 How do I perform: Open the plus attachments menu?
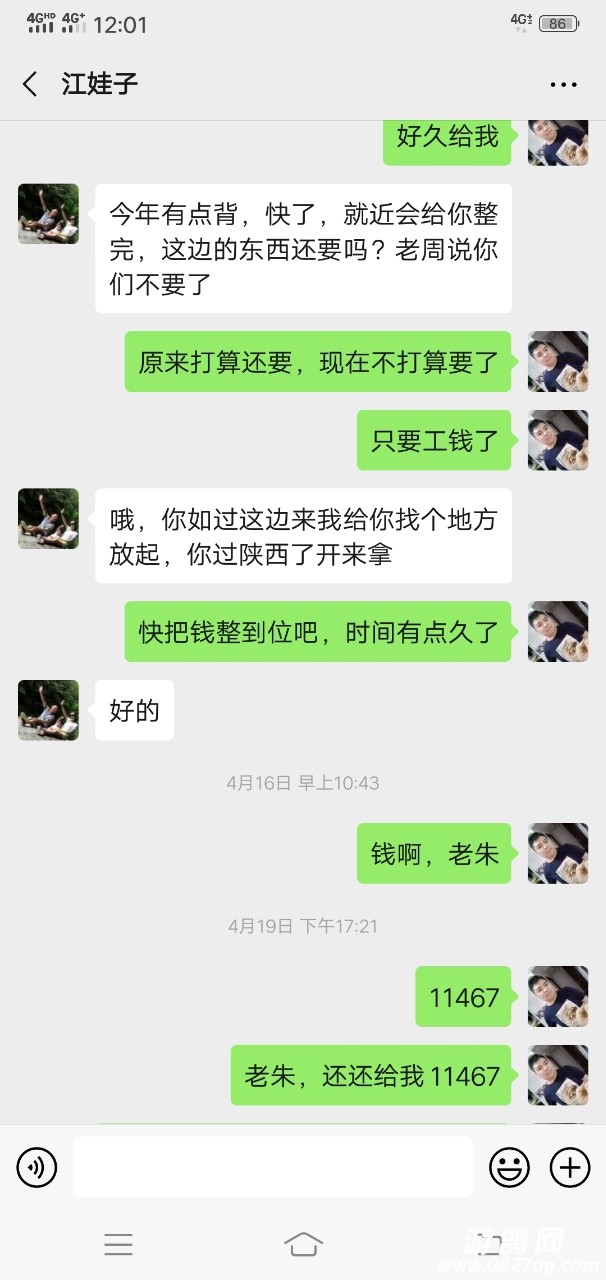(x=570, y=1167)
